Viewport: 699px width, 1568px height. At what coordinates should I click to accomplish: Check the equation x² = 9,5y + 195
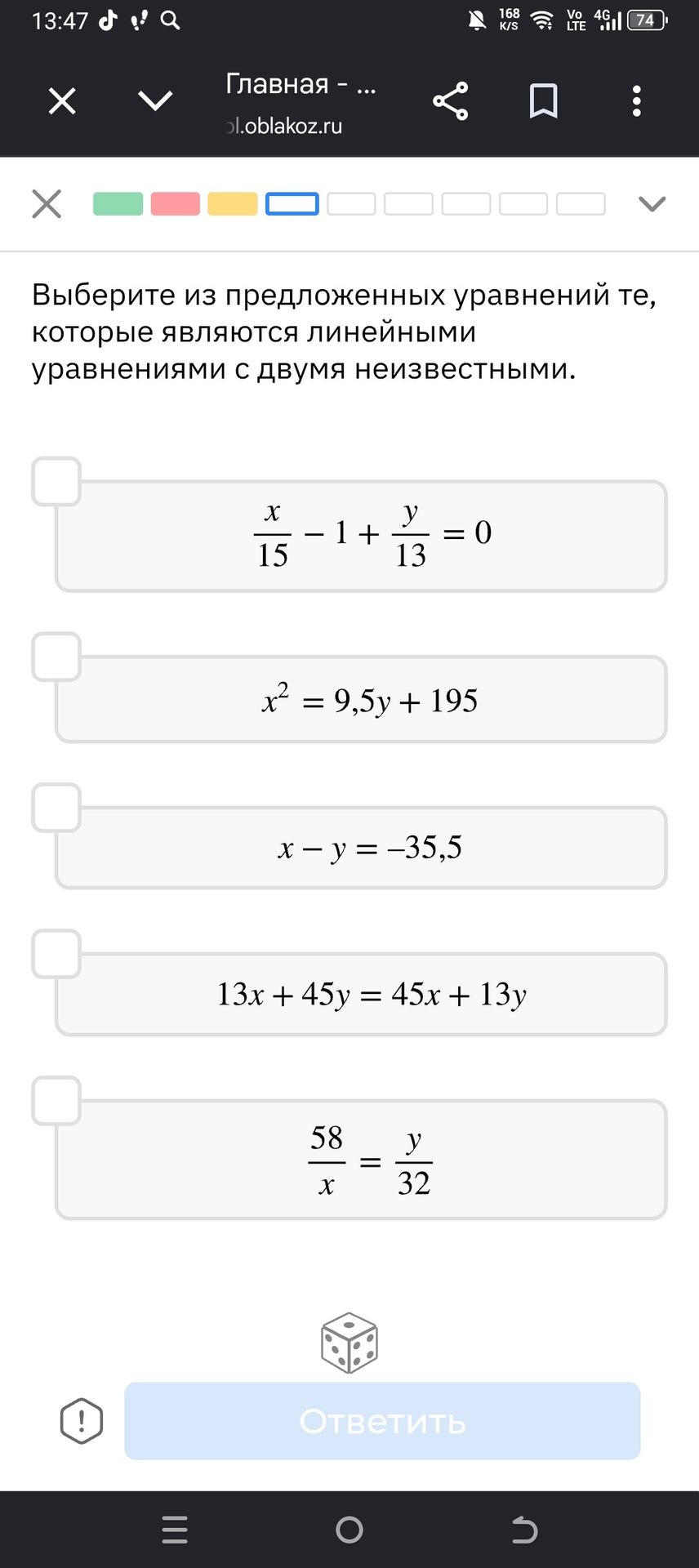[56, 657]
